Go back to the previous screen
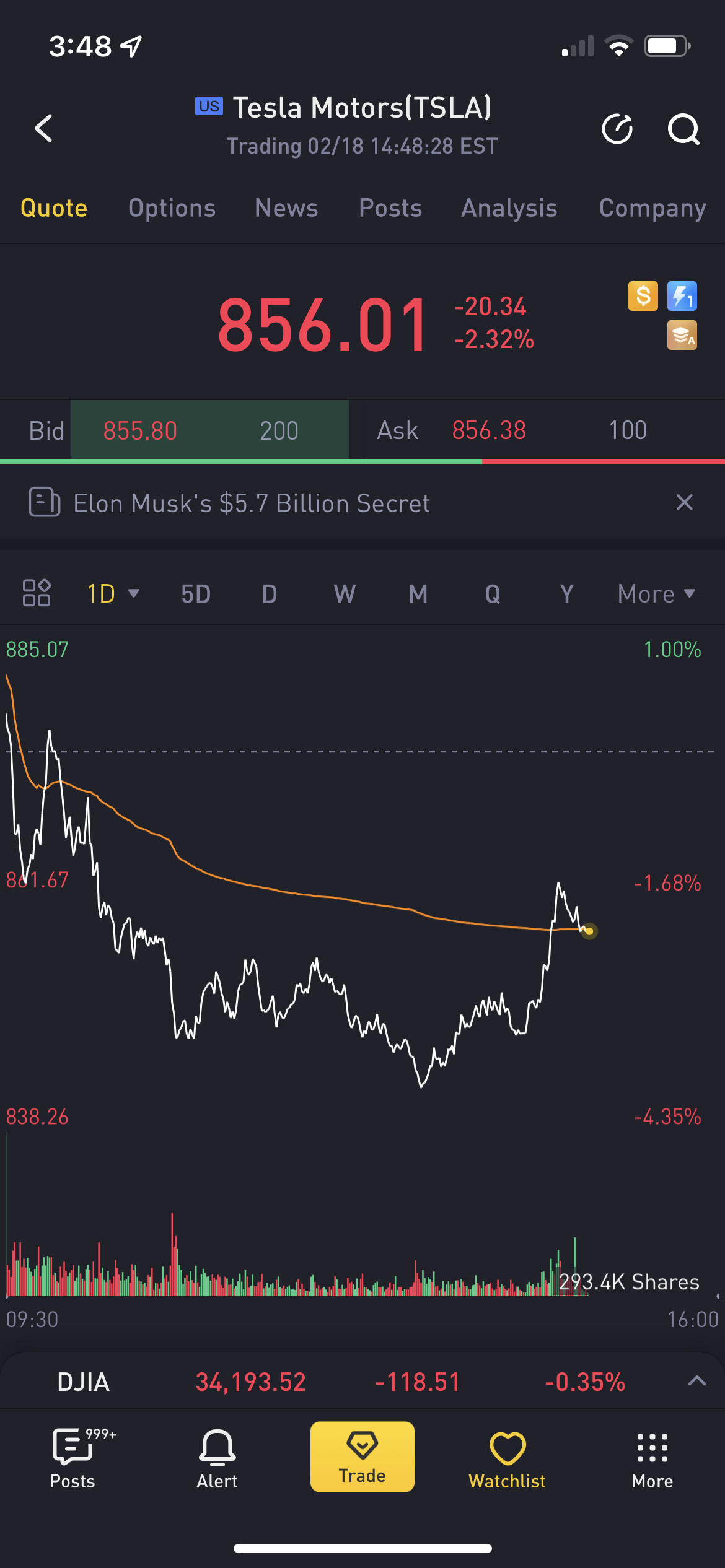 43,129
